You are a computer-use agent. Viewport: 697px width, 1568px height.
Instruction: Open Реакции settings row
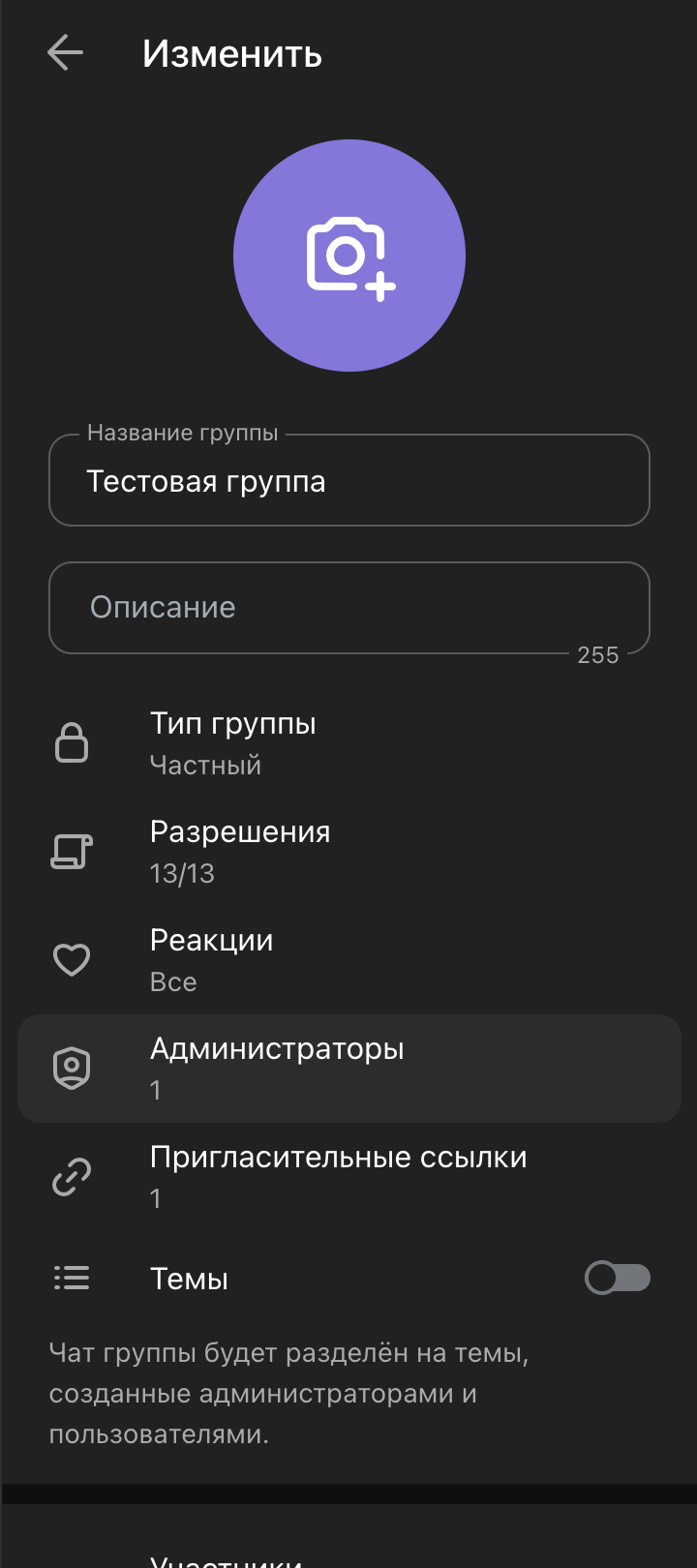point(349,960)
